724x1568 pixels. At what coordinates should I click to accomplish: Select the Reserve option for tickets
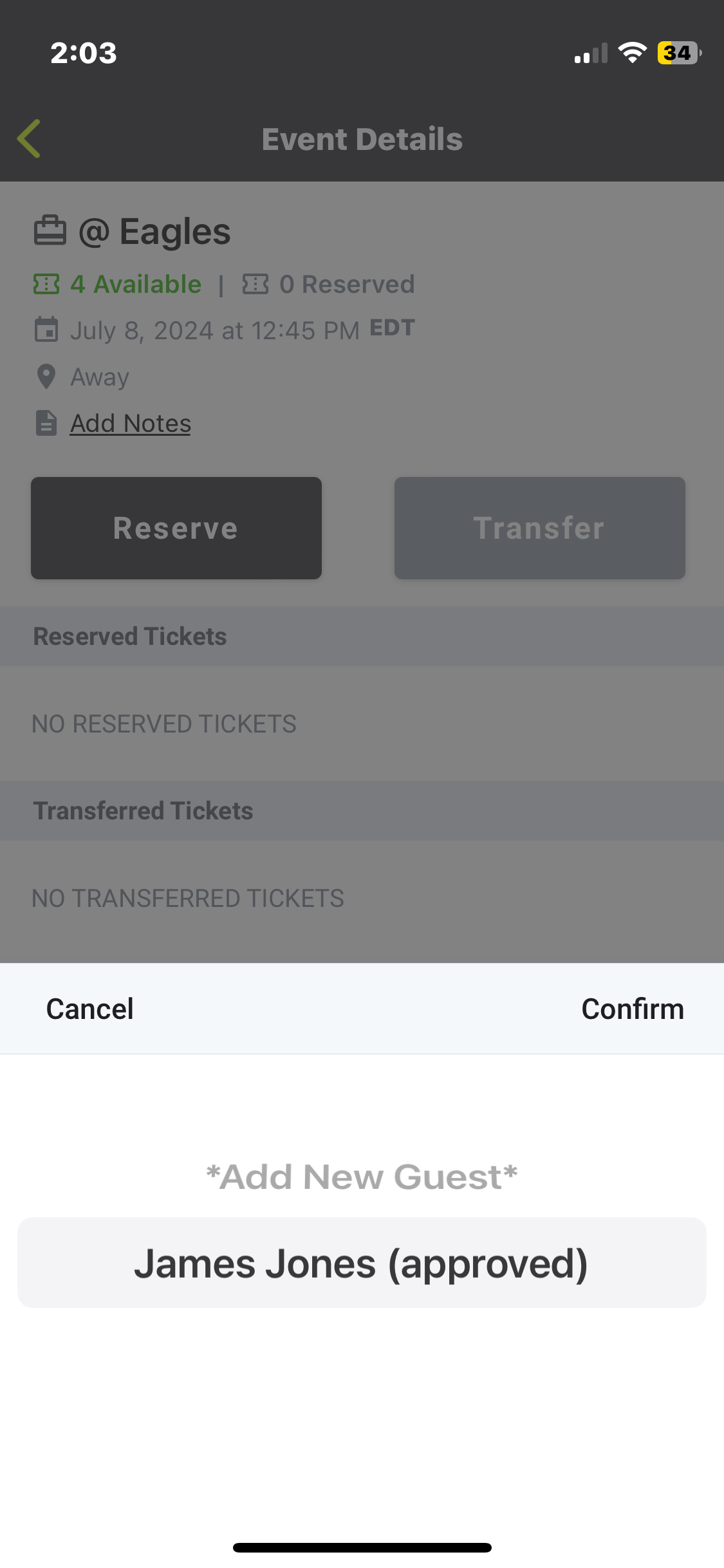[x=176, y=528]
